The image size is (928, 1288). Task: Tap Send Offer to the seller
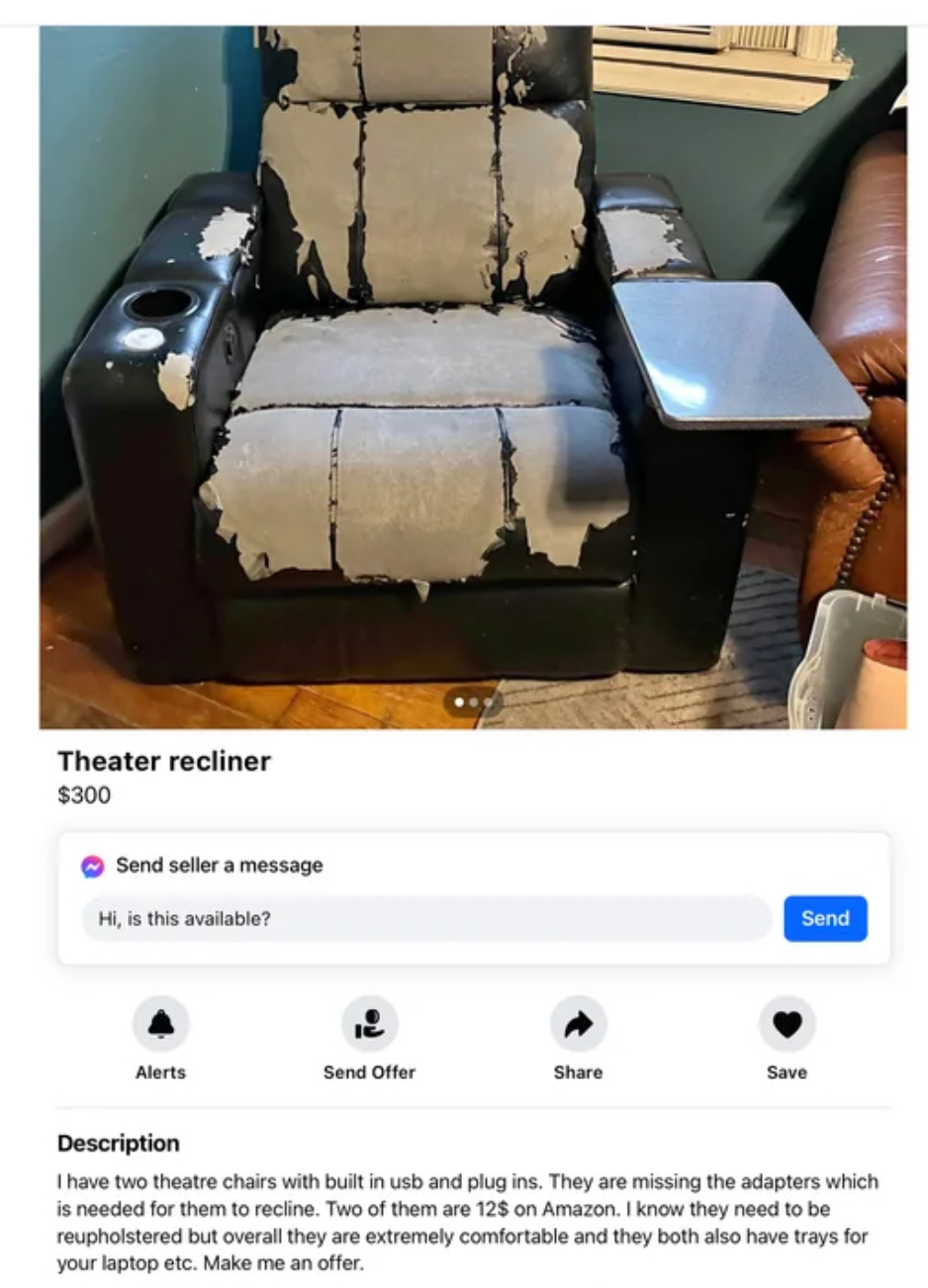(x=369, y=1026)
